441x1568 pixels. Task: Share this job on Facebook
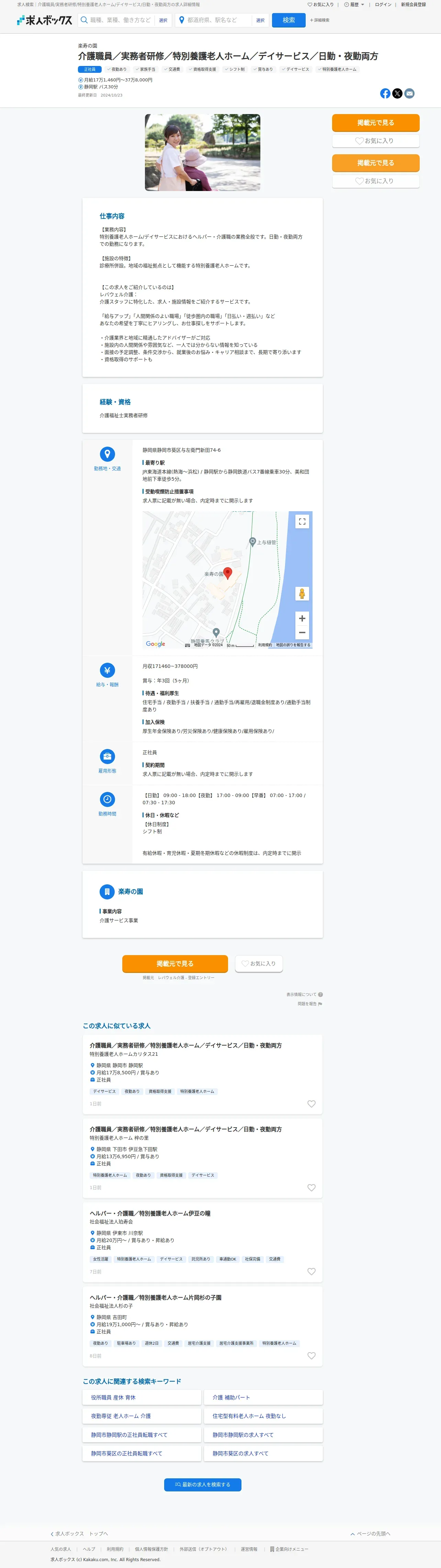point(385,93)
